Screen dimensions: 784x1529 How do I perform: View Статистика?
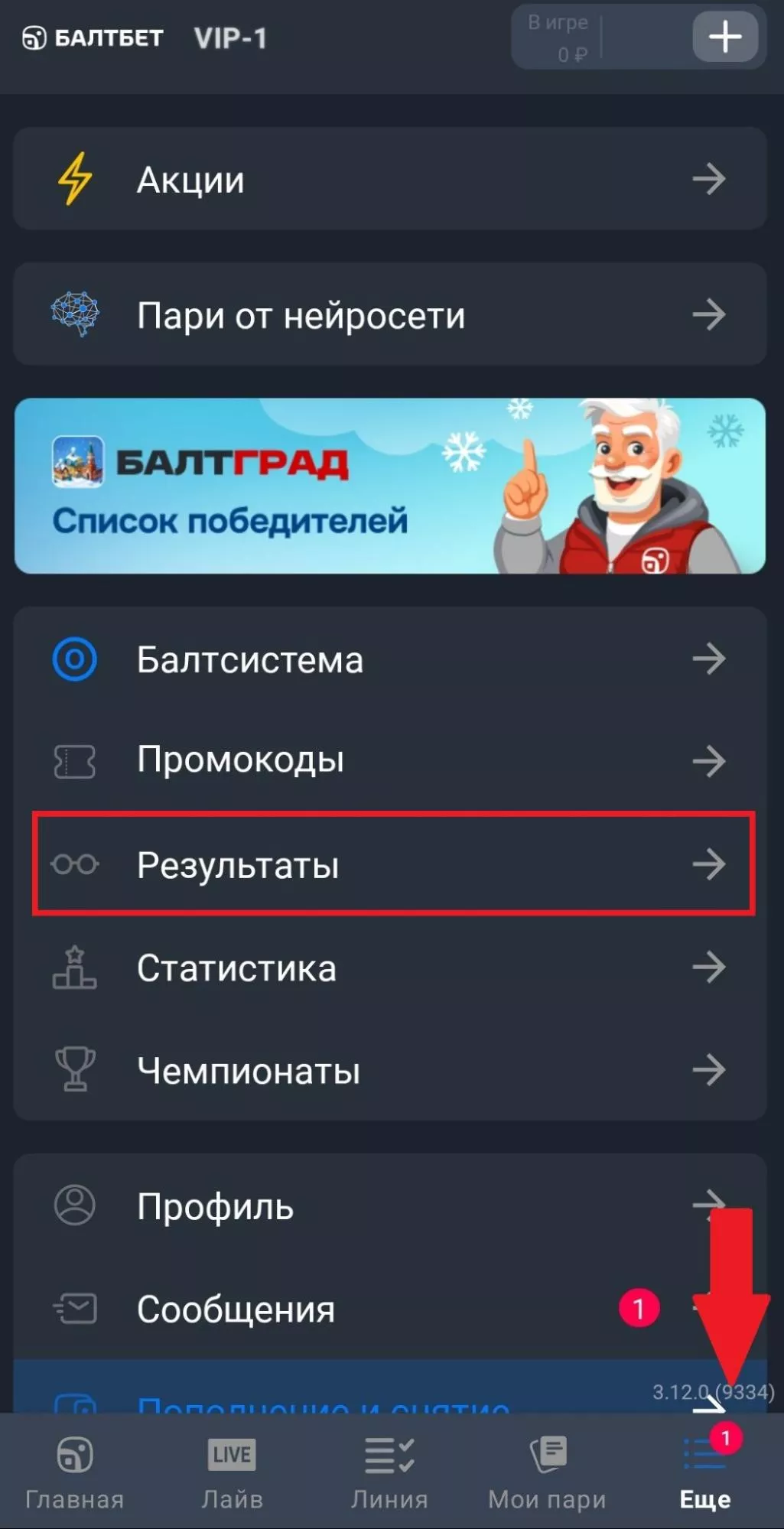(390, 968)
